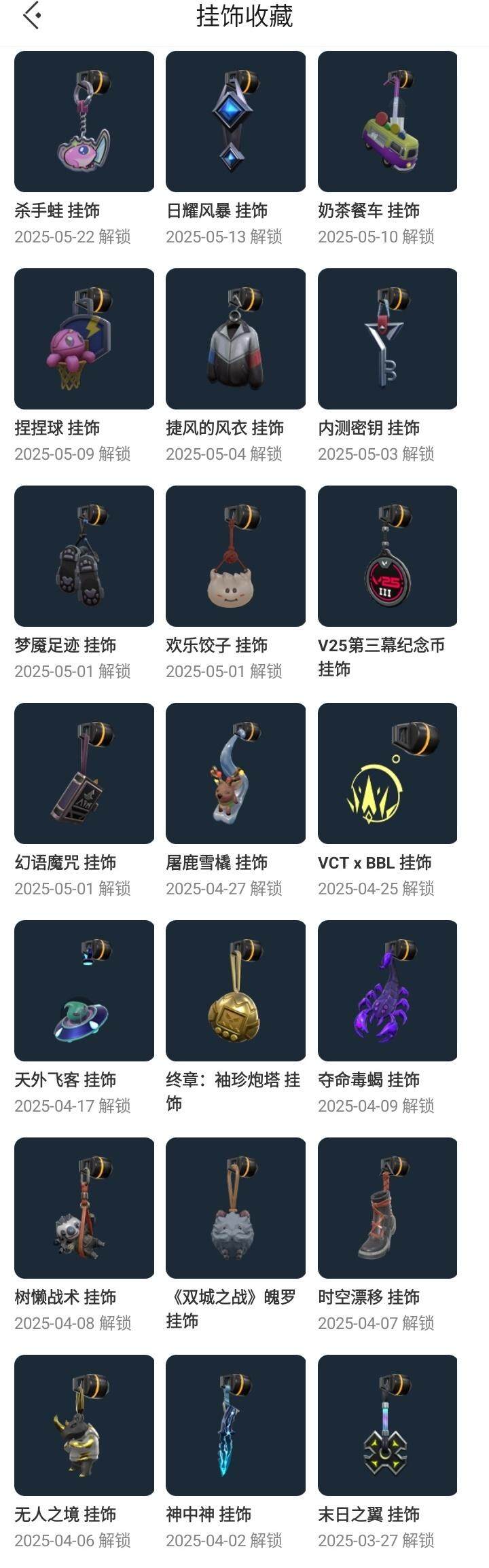Viewport: 489px width, 1568px height.
Task: Open the 天外飞客 挂饰 item
Action: coord(84,991)
